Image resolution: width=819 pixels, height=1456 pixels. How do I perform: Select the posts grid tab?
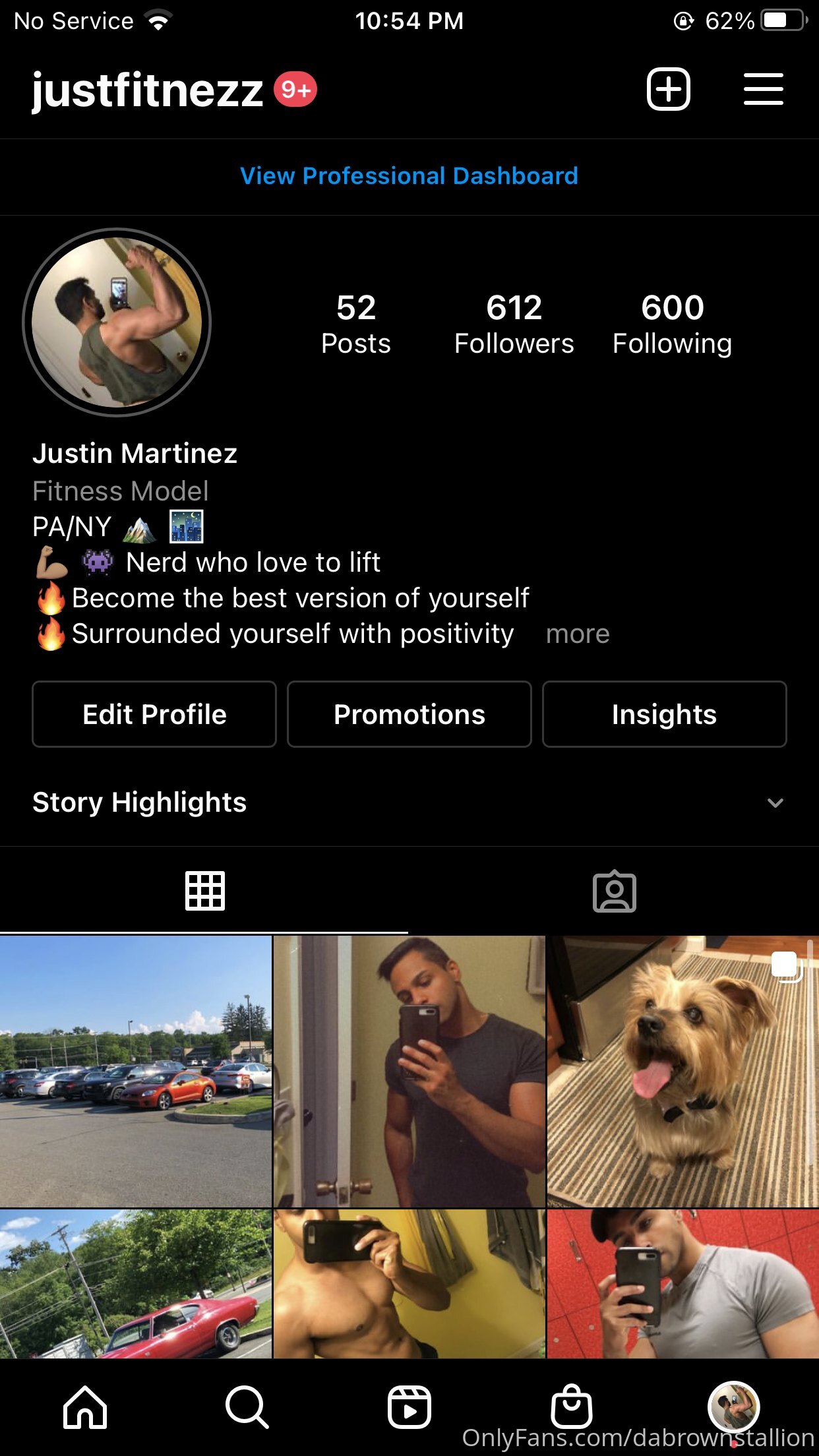pyautogui.click(x=204, y=892)
